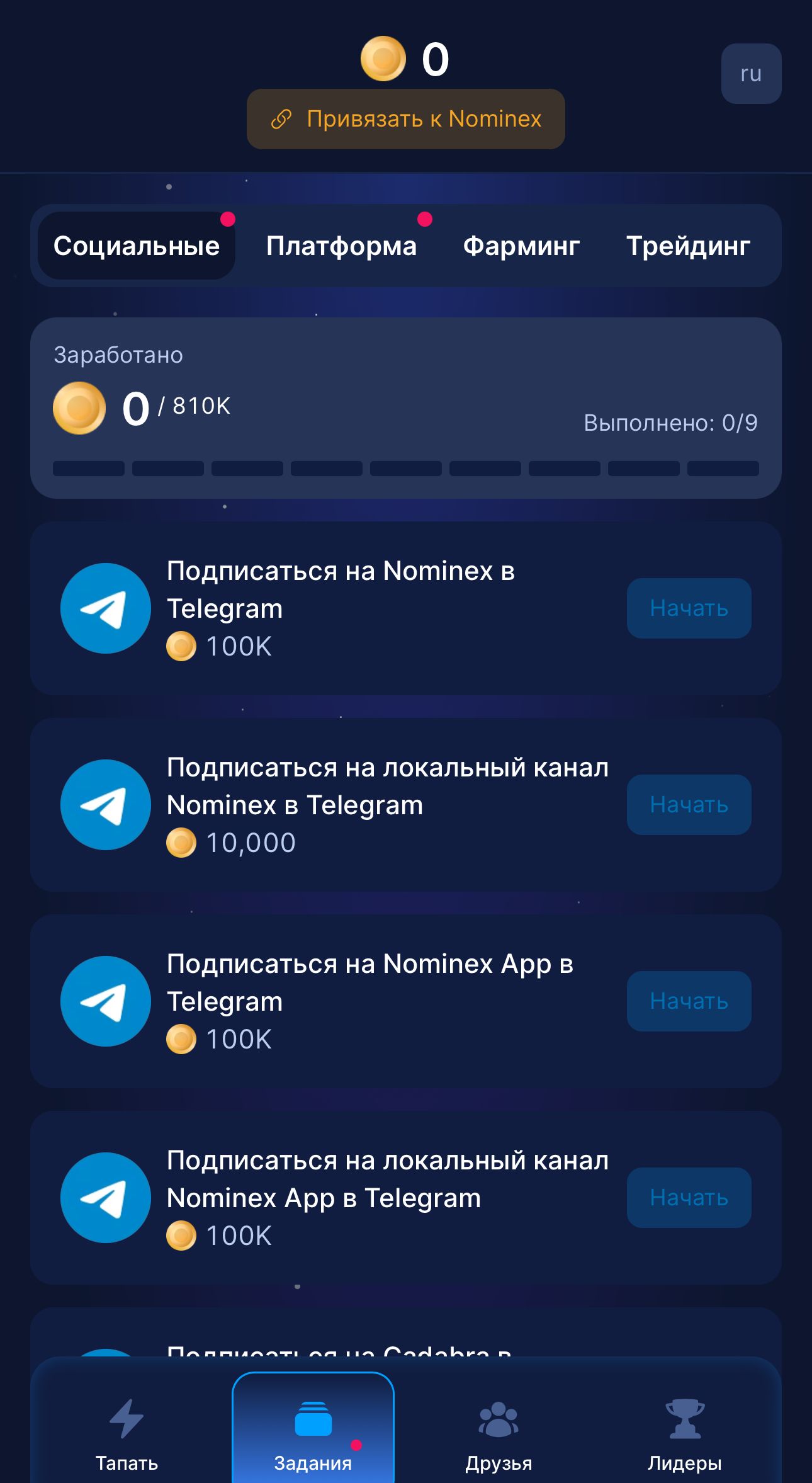Image resolution: width=812 pixels, height=1483 pixels.
Task: Tap the coin icon in the Заработано card
Action: [79, 407]
